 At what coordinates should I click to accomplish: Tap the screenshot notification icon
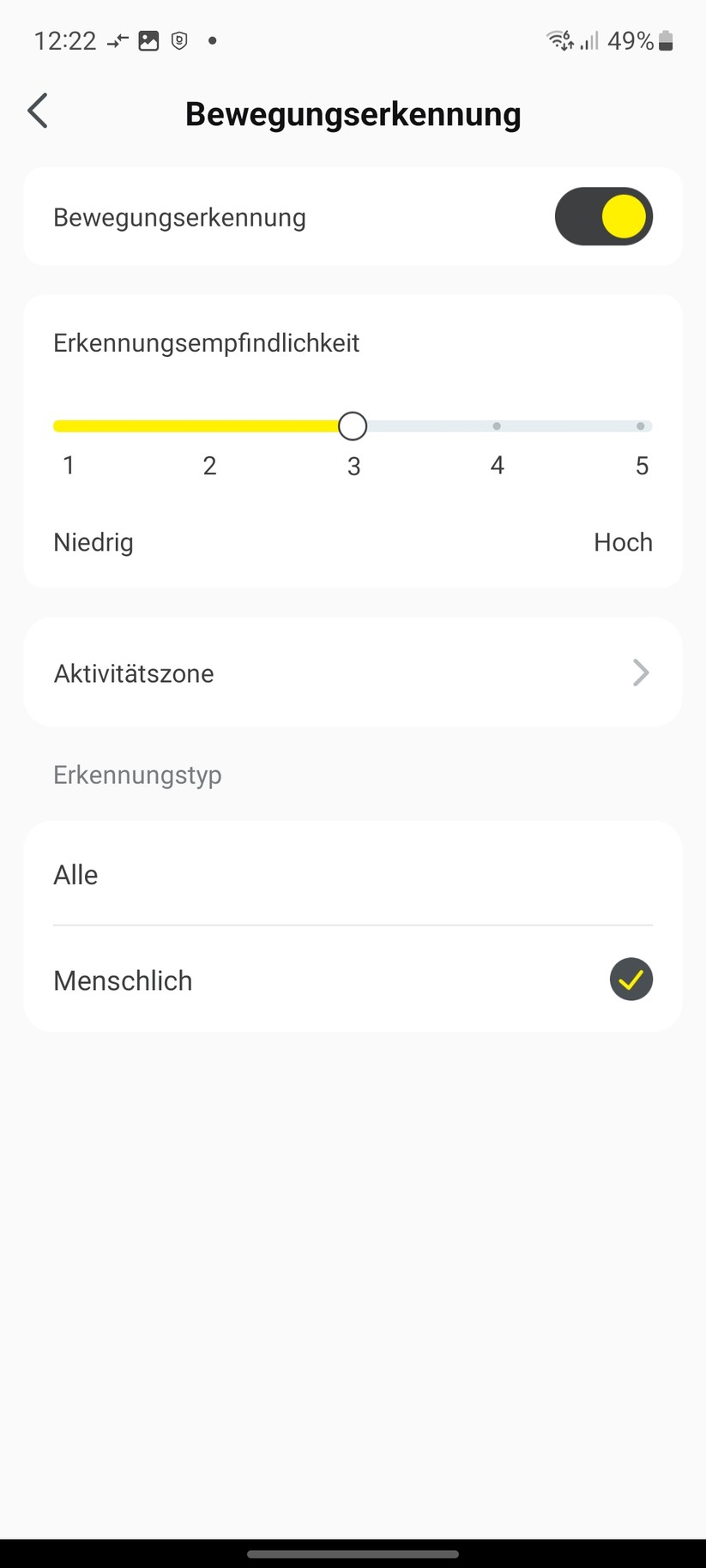click(x=149, y=39)
